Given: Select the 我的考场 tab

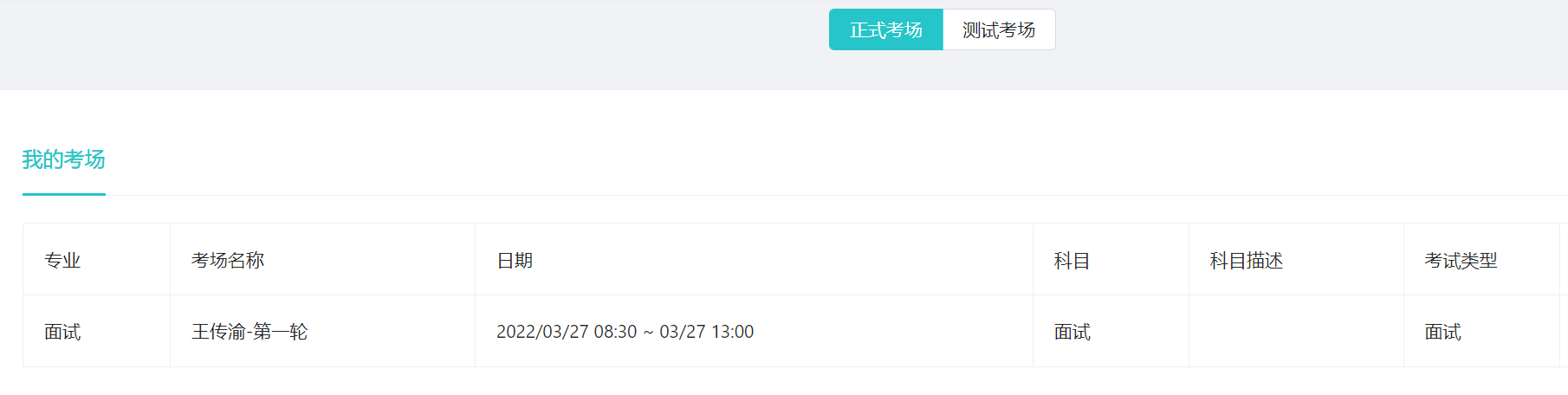Looking at the screenshot, I should [x=64, y=160].
